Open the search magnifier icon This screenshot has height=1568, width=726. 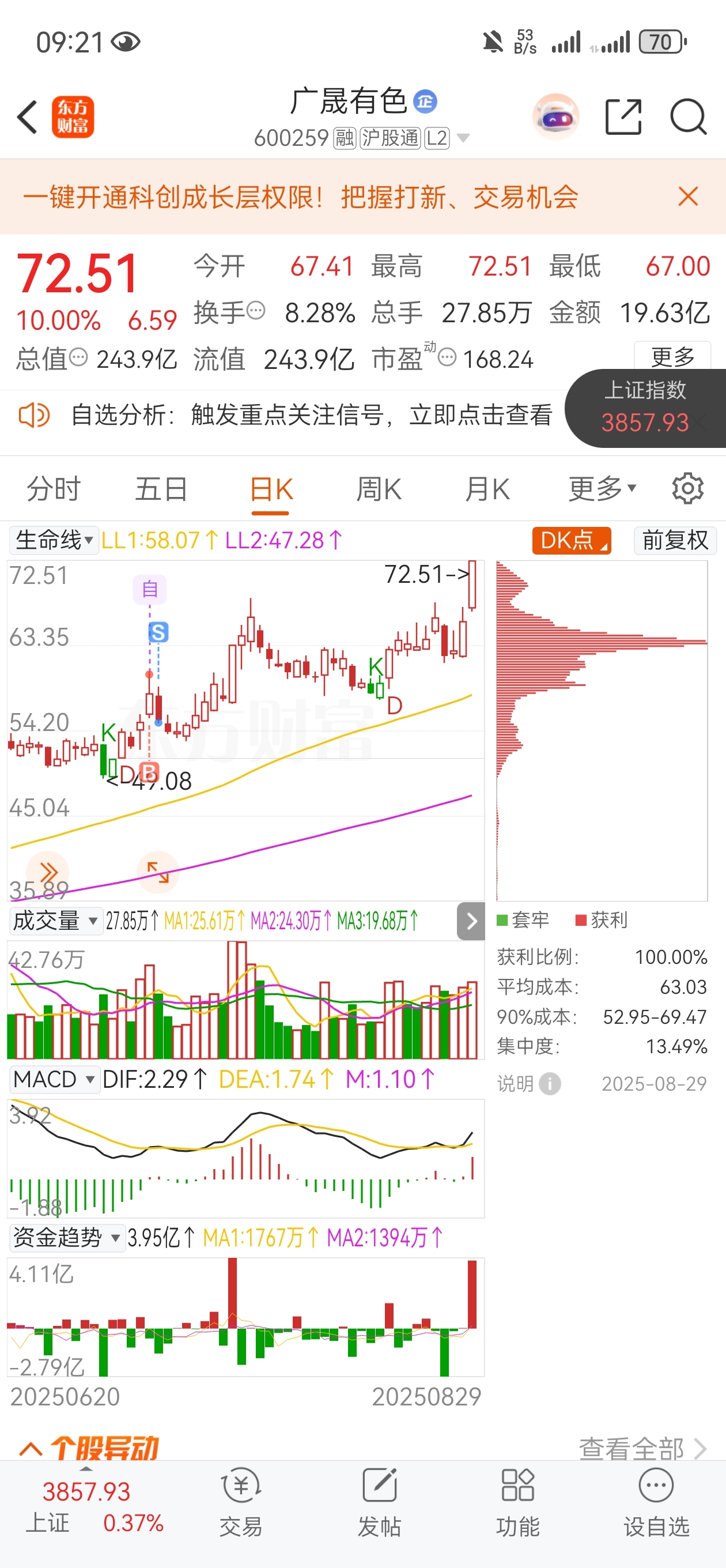pos(689,117)
